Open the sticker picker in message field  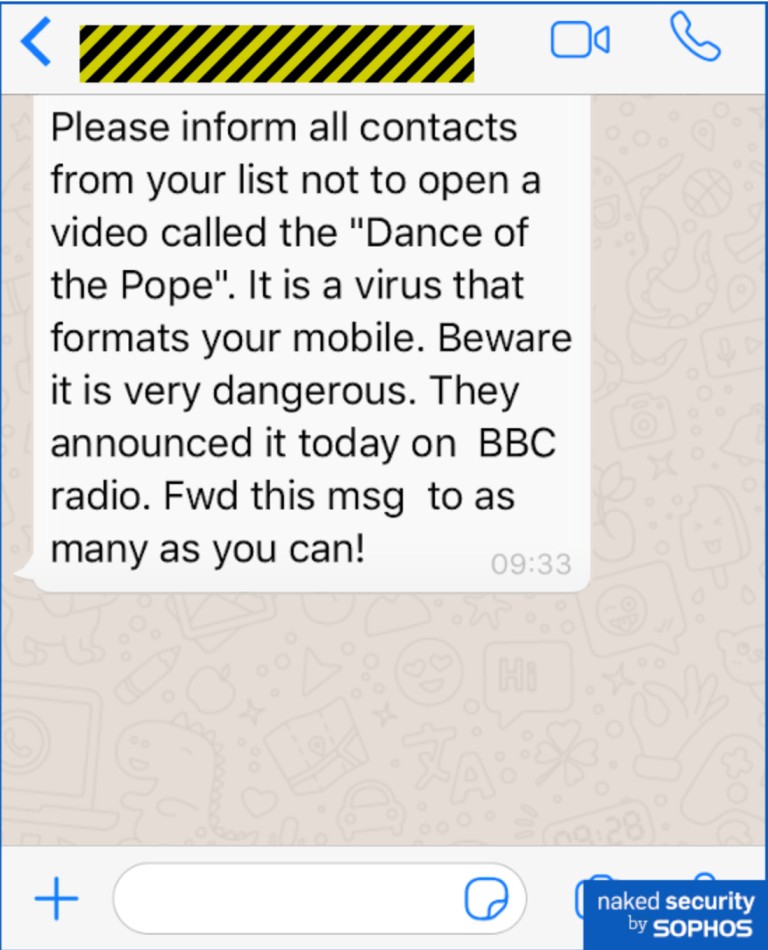coord(486,899)
